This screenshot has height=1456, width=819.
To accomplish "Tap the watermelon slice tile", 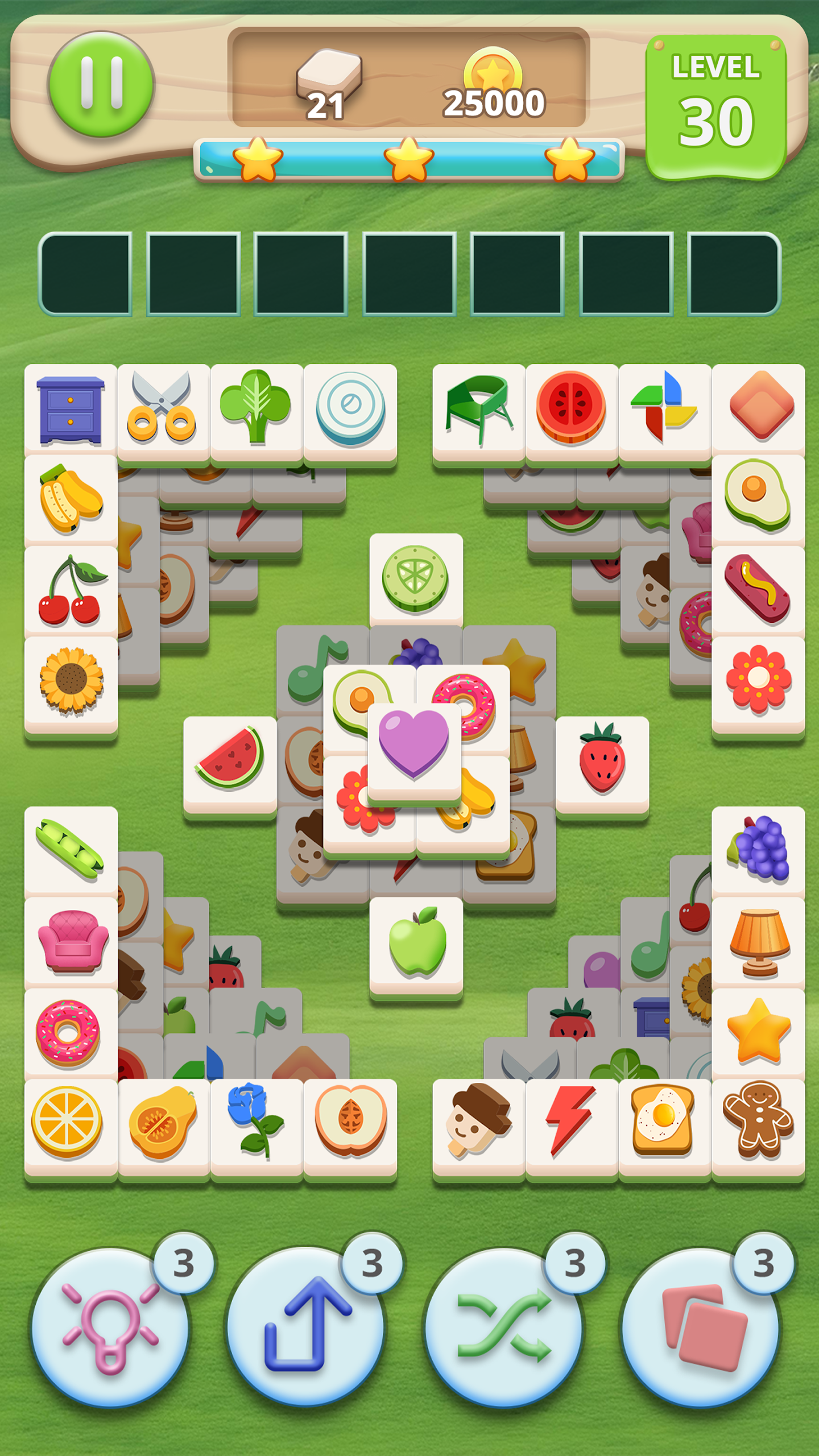I will tap(230, 766).
